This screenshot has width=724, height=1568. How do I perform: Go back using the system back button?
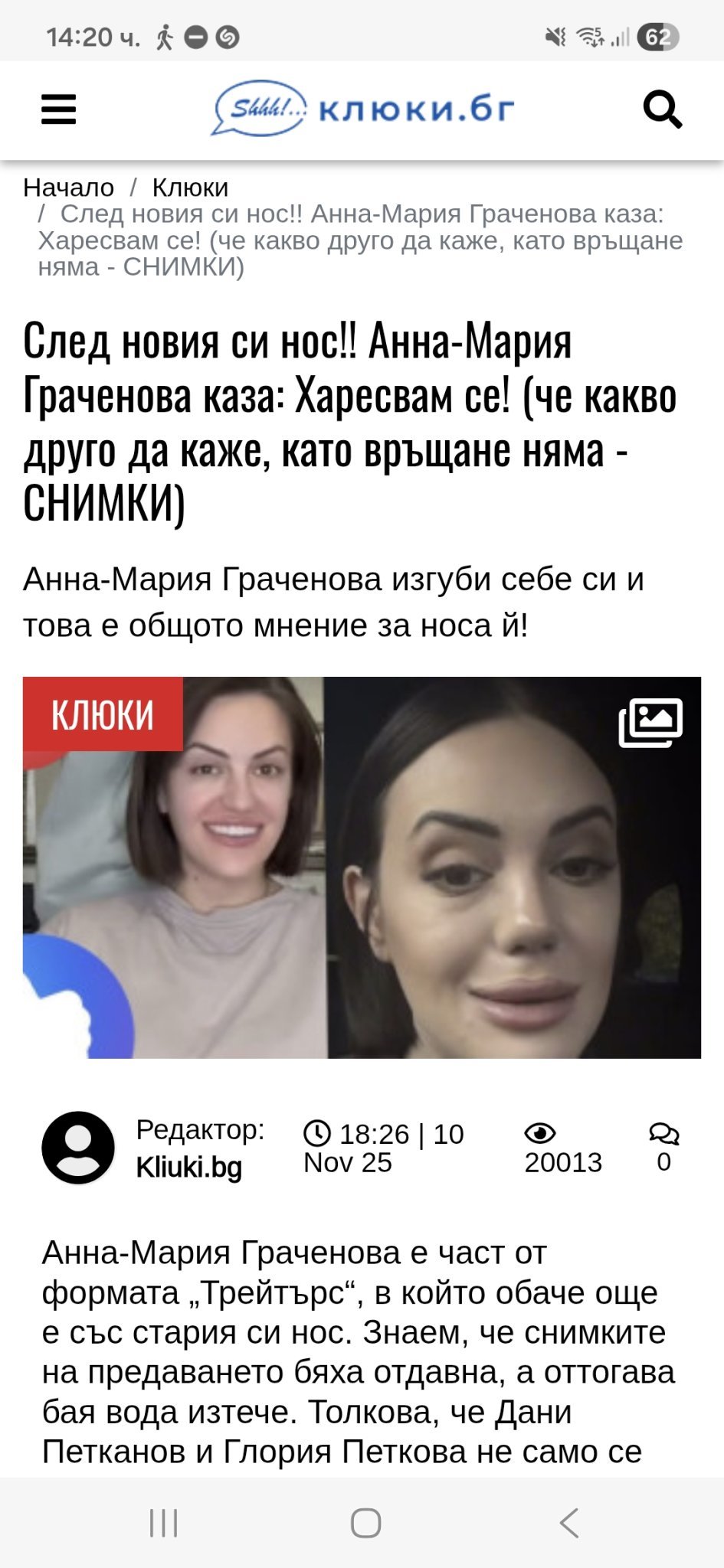coord(568,1523)
